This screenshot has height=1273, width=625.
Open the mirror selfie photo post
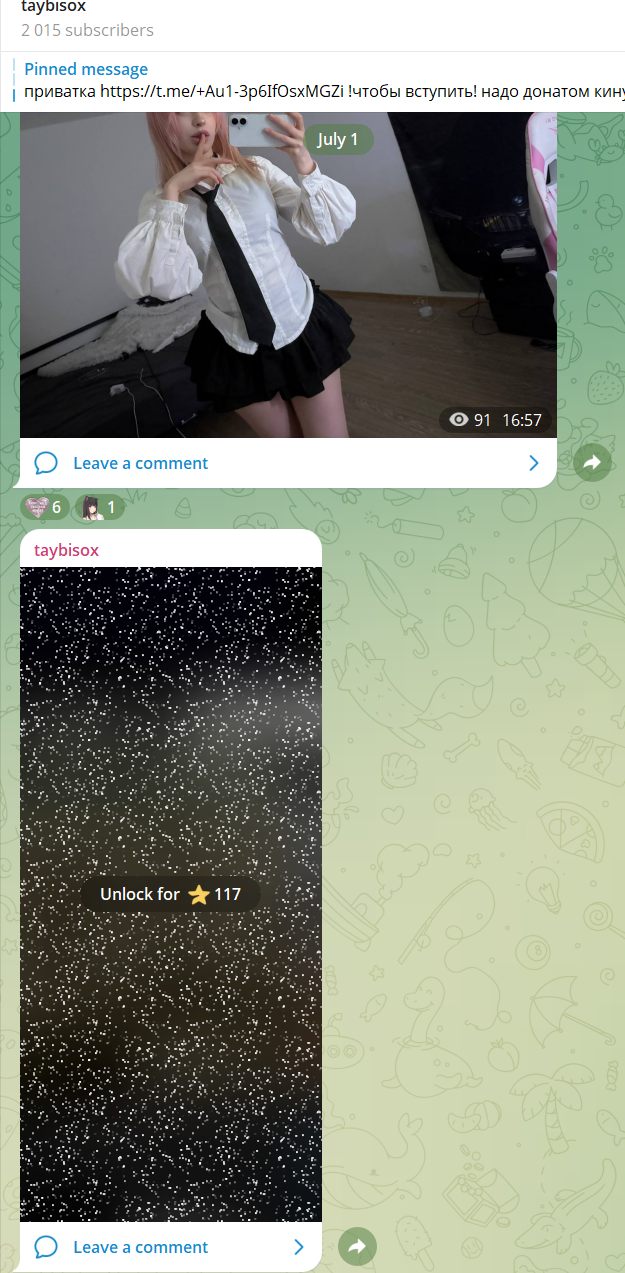288,275
